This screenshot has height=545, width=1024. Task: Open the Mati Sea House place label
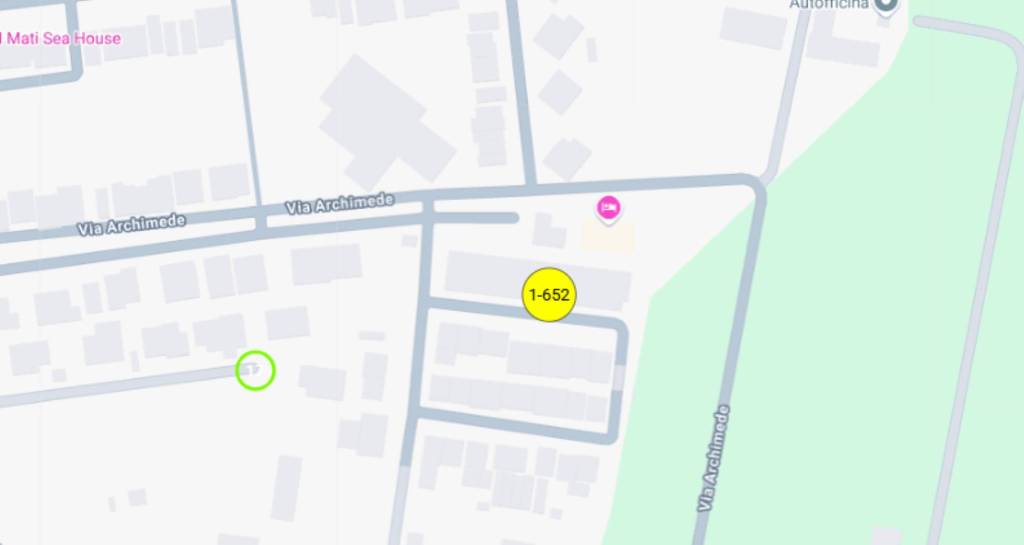coord(62,39)
